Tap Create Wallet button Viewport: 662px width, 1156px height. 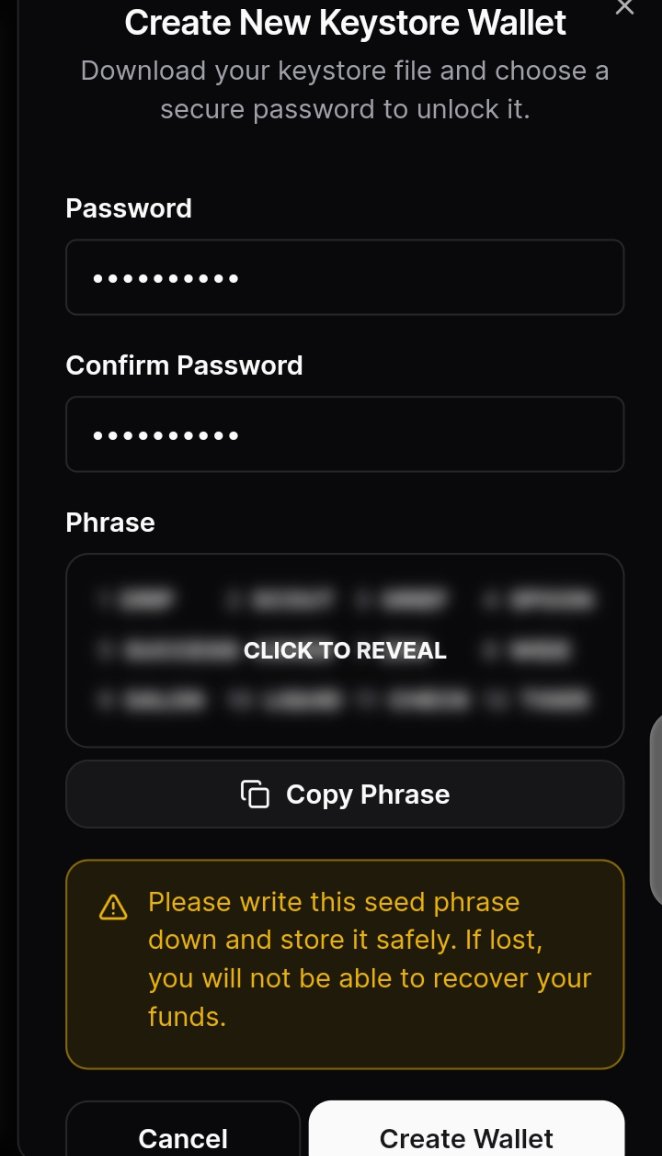(466, 1131)
